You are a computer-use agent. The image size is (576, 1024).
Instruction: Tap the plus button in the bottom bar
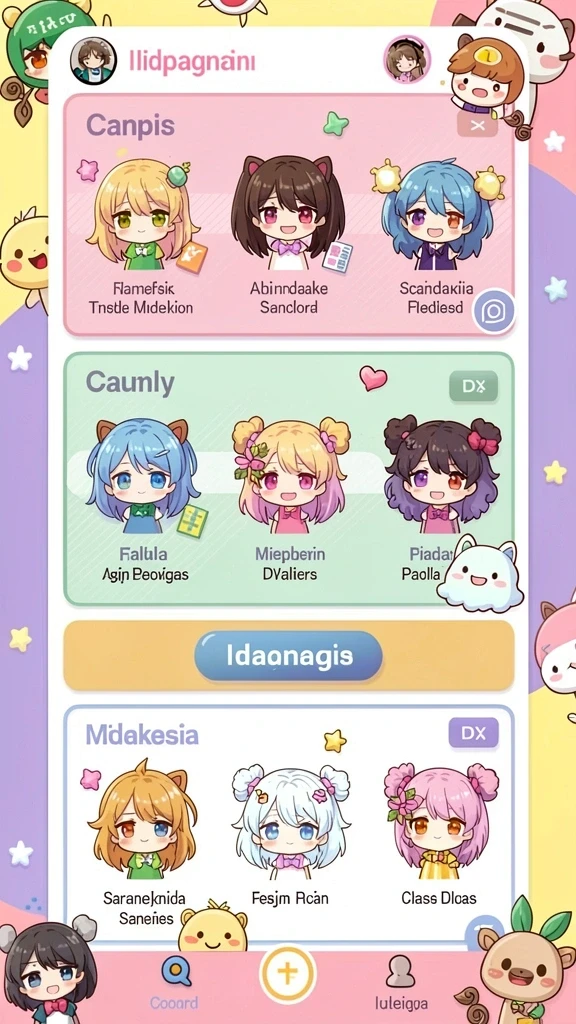287,974
